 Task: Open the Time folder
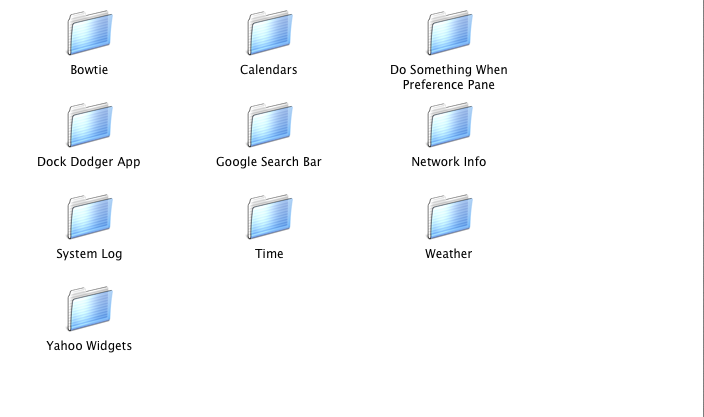pos(269,217)
